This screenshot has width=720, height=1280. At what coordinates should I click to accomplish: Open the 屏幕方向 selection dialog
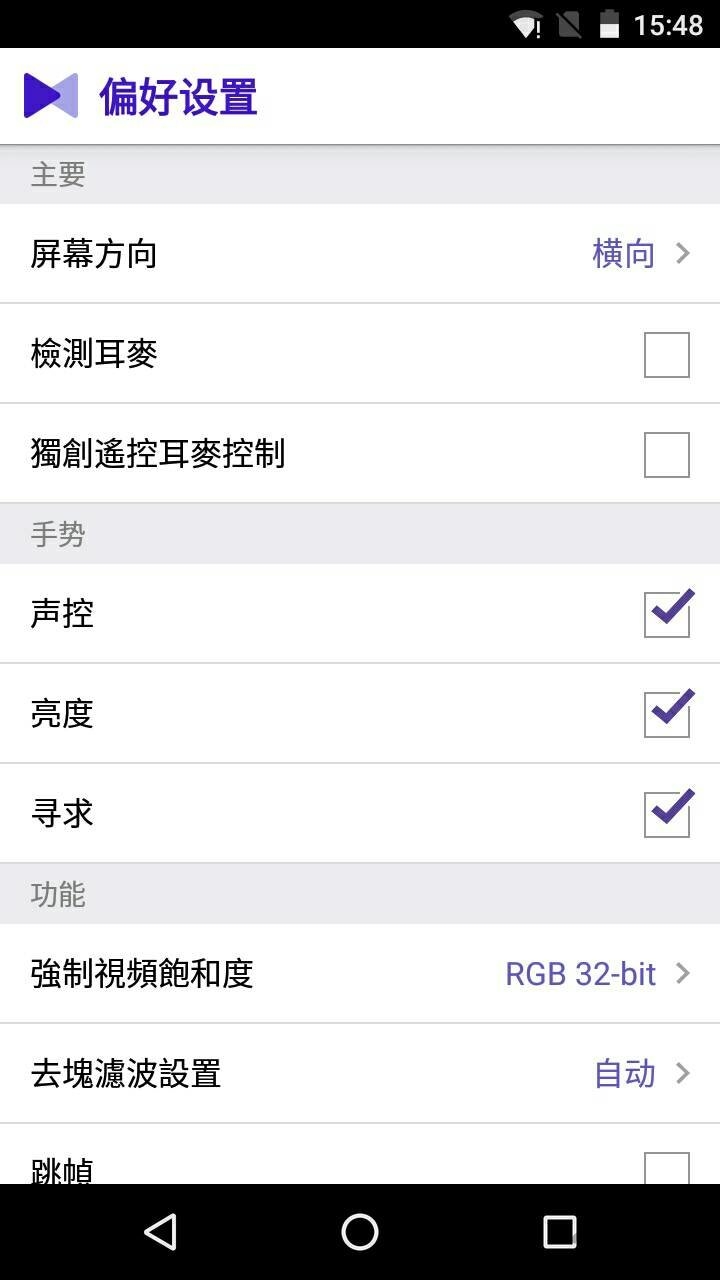tap(360, 254)
